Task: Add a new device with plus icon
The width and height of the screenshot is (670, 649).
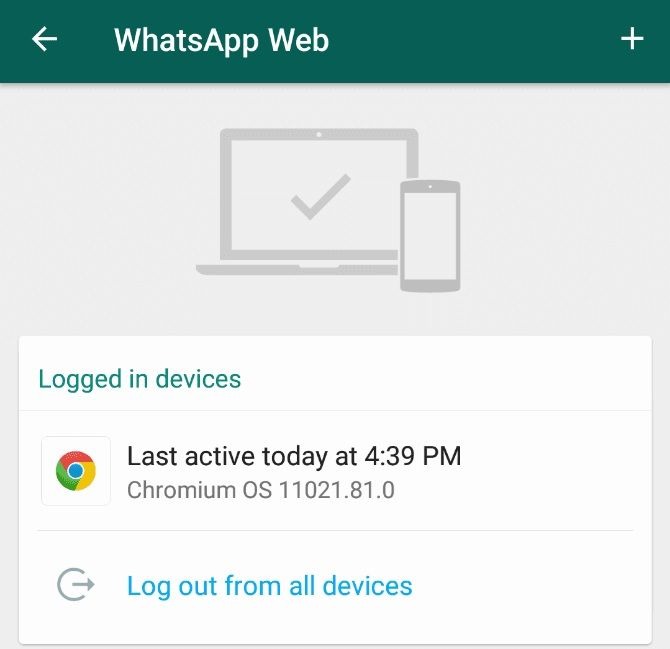Action: coord(632,40)
